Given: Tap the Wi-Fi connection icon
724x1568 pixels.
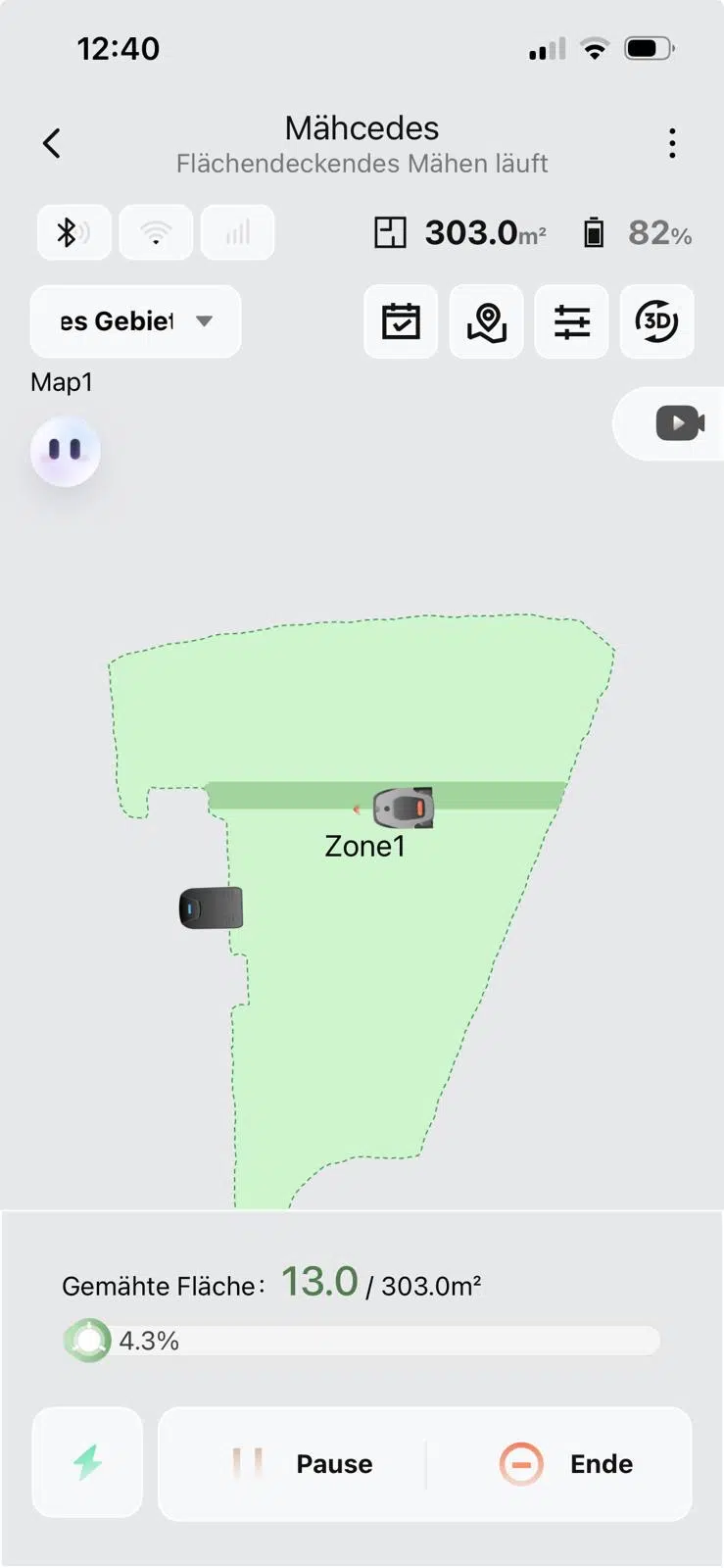Looking at the screenshot, I should pos(155,232).
